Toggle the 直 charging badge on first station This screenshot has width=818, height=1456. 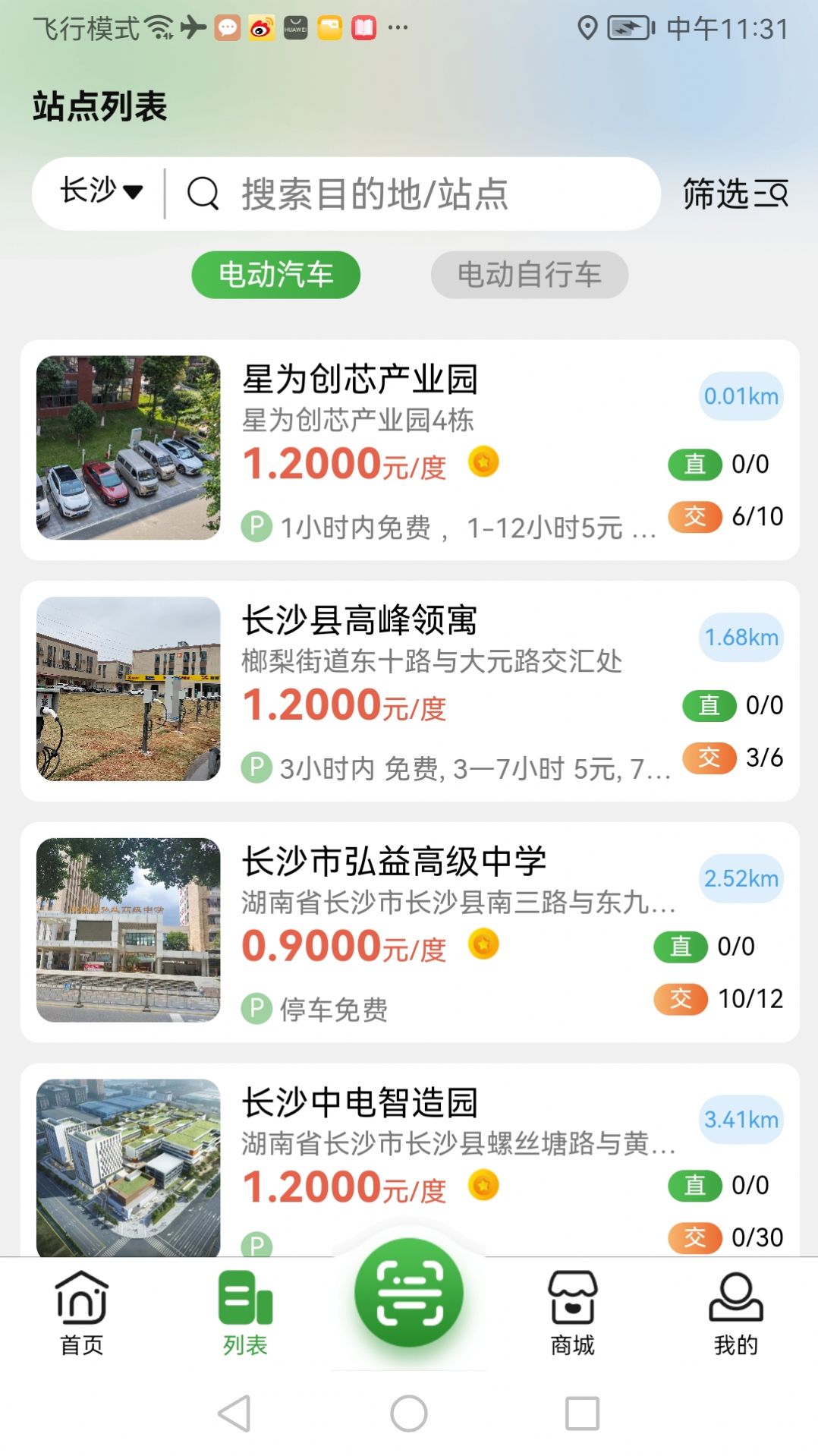[x=696, y=465]
